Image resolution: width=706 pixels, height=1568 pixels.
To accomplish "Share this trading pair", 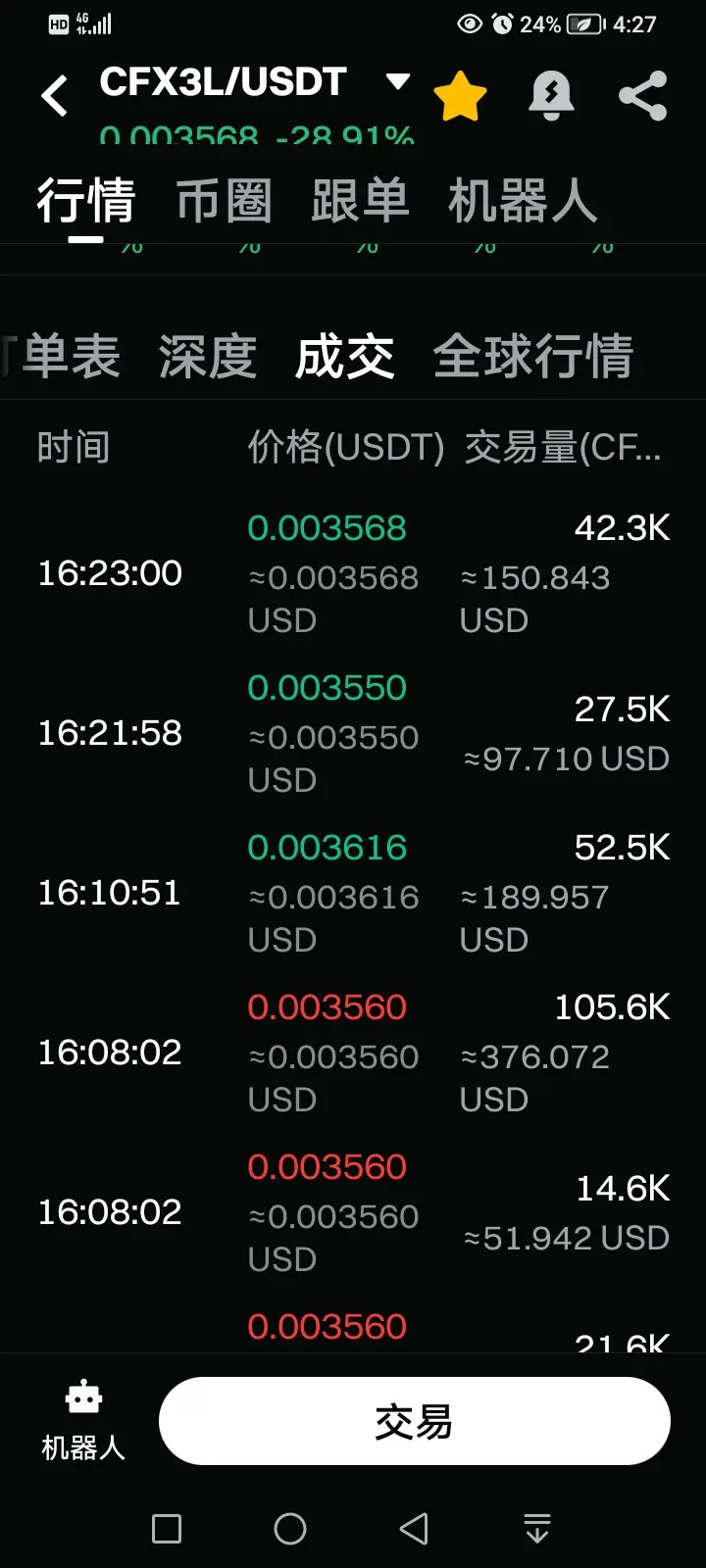I will click(643, 96).
